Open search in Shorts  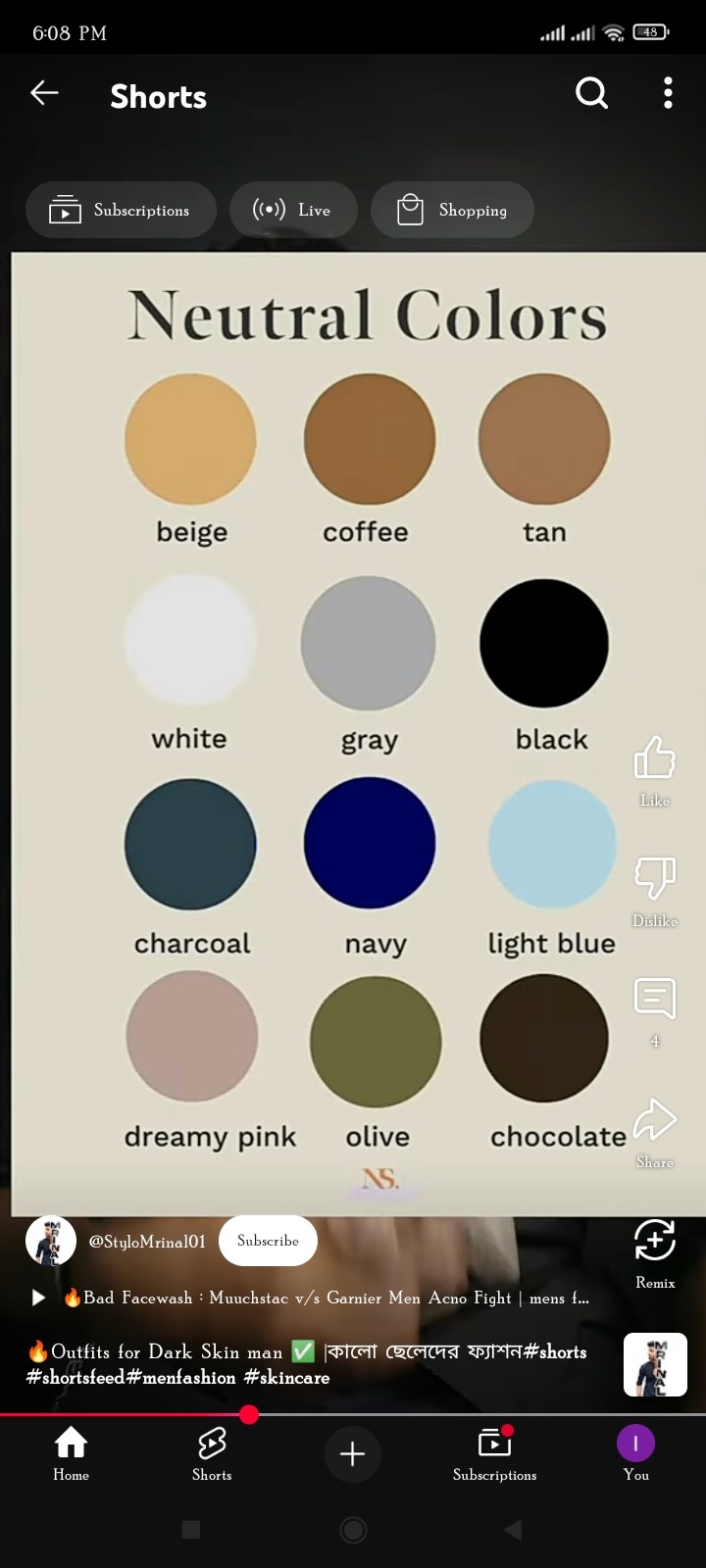(591, 94)
